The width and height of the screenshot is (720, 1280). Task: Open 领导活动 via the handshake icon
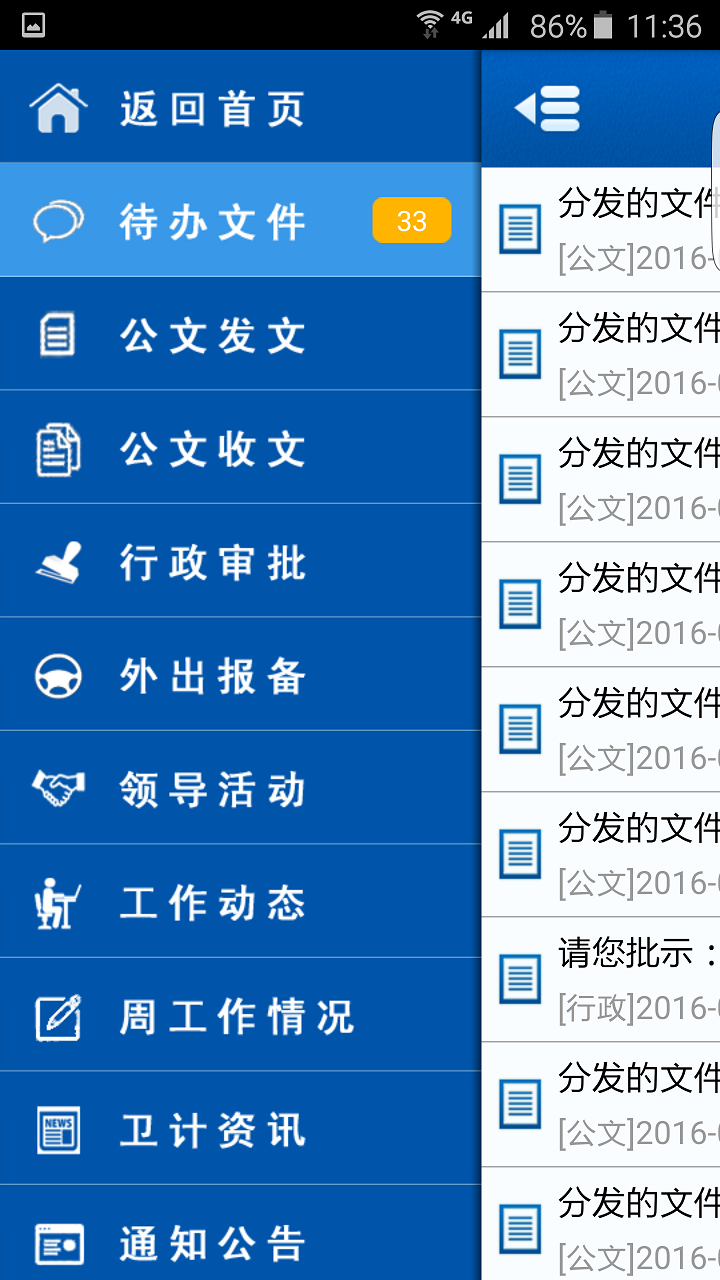point(57,789)
